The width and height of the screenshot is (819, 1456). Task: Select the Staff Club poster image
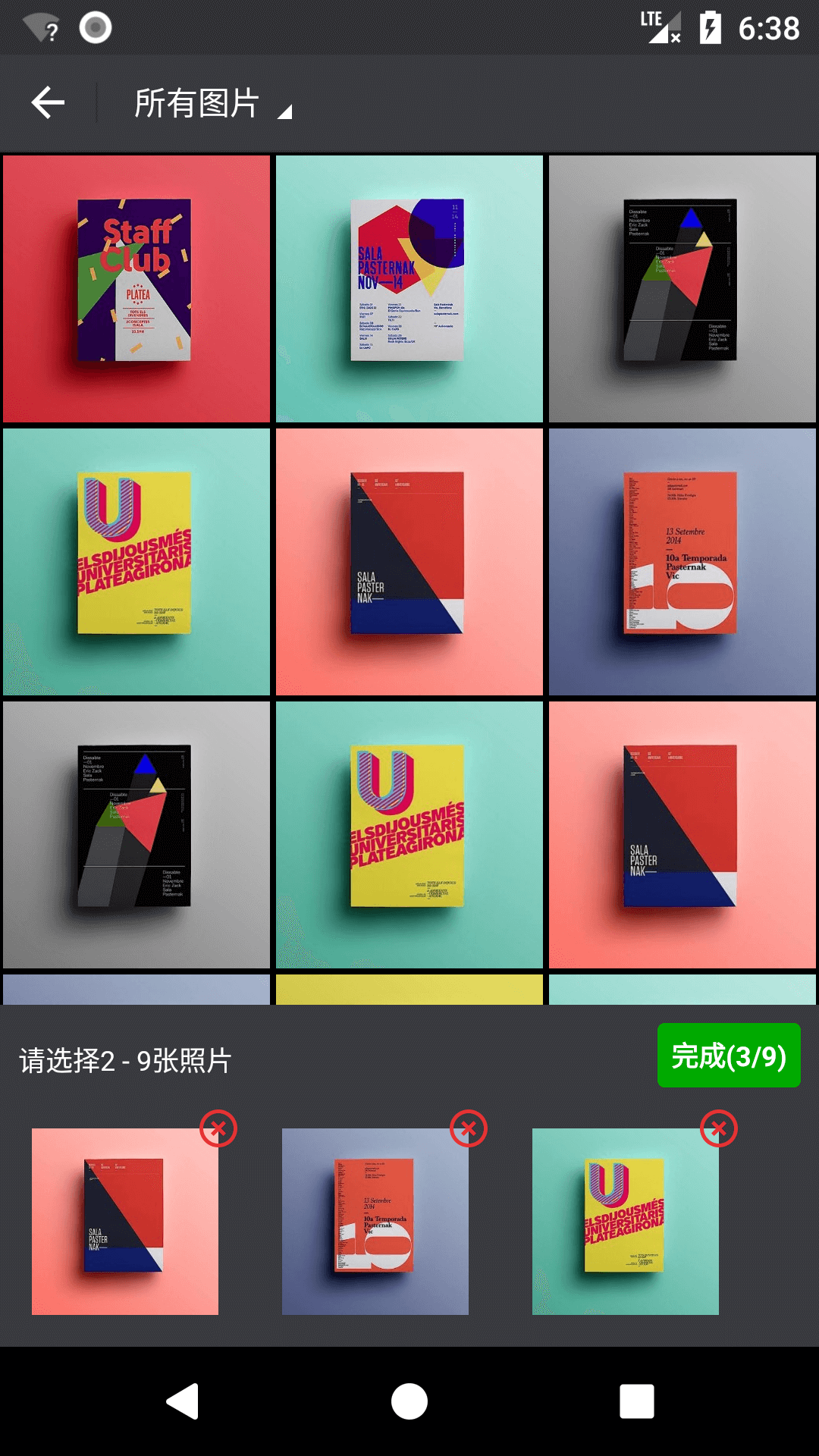136,289
